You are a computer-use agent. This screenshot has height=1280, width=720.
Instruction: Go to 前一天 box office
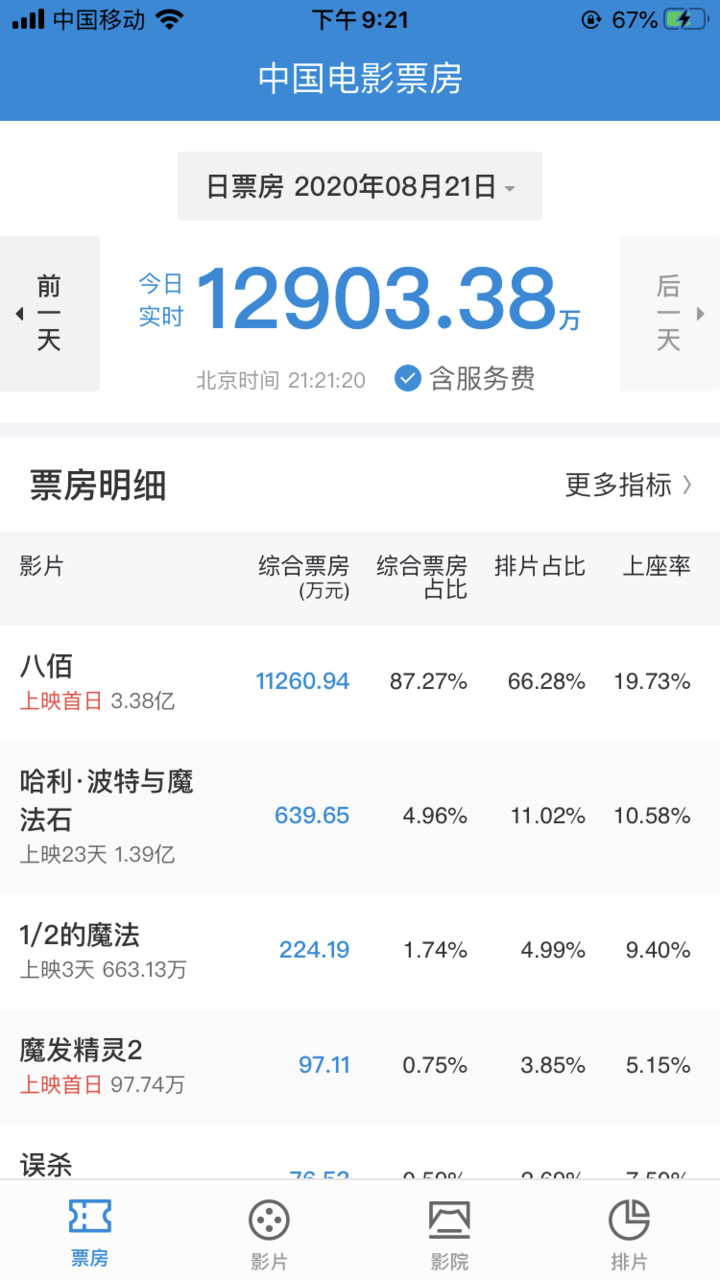[x=49, y=314]
